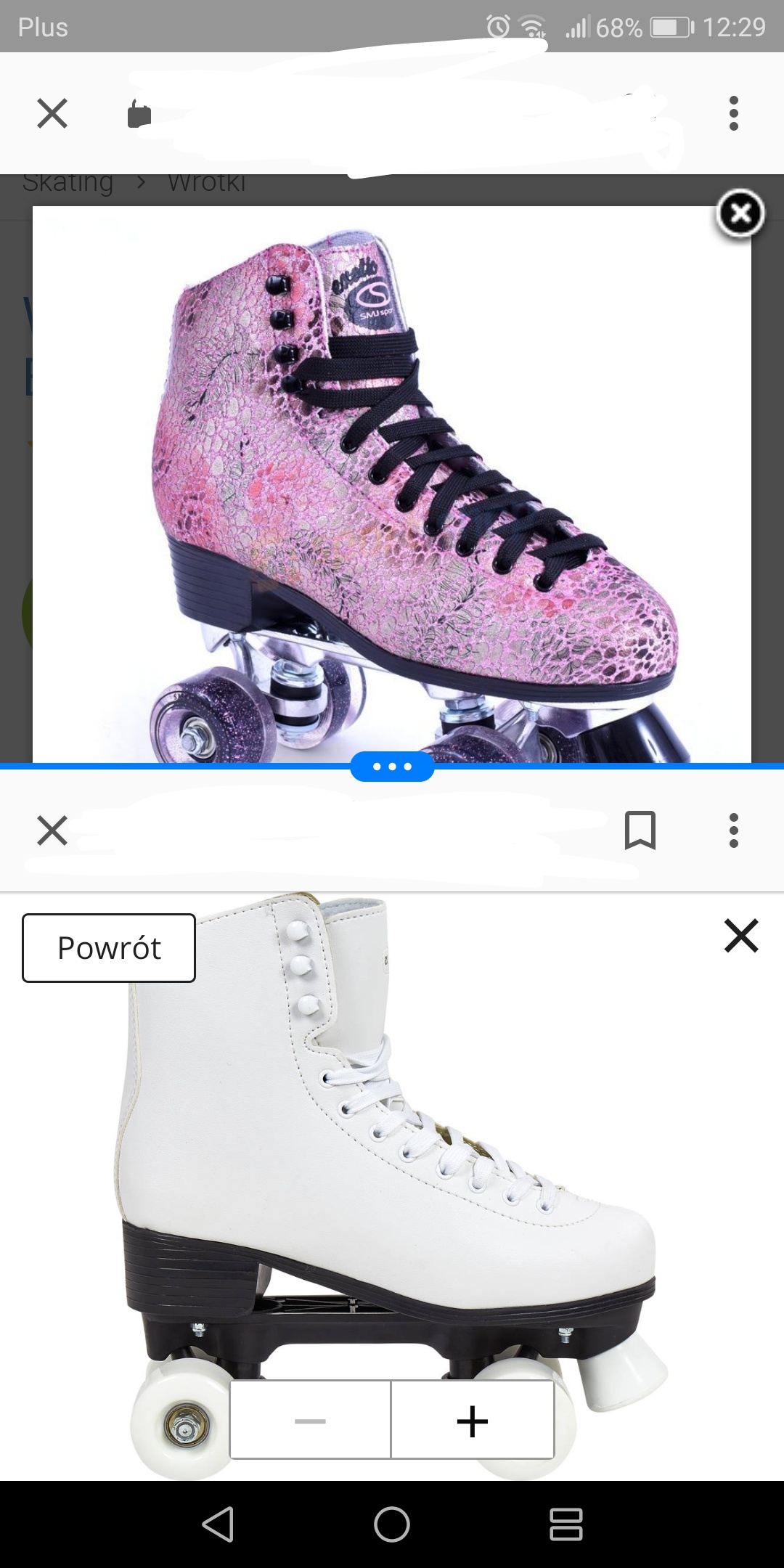Zoom in with the plus button
The image size is (784, 1568).
pos(473,1421)
